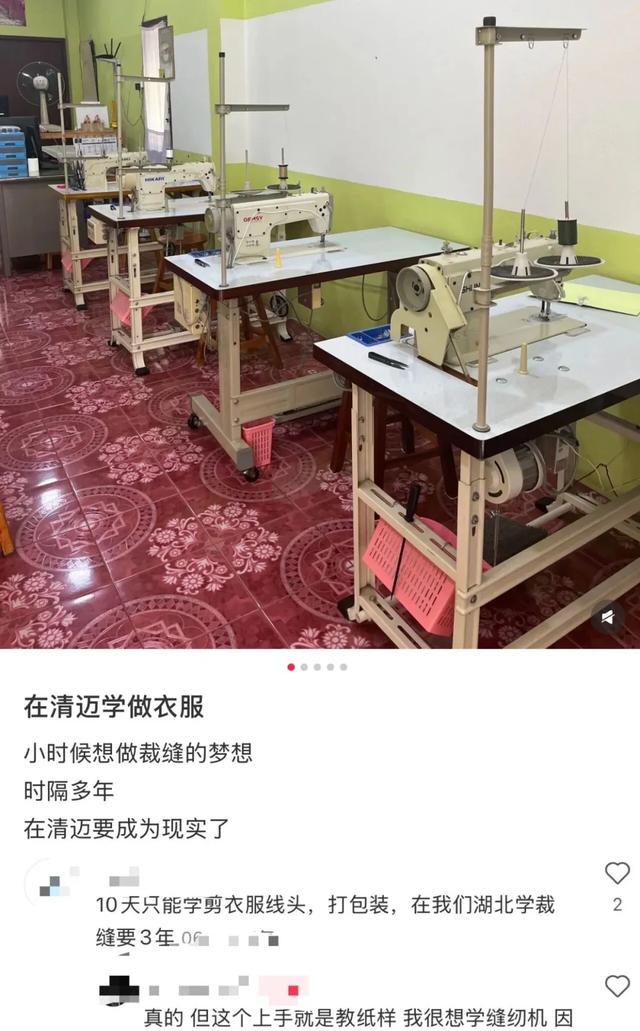Like the reply about wanting to learn sewing machines
This screenshot has height=1031, width=640.
pos(617,985)
